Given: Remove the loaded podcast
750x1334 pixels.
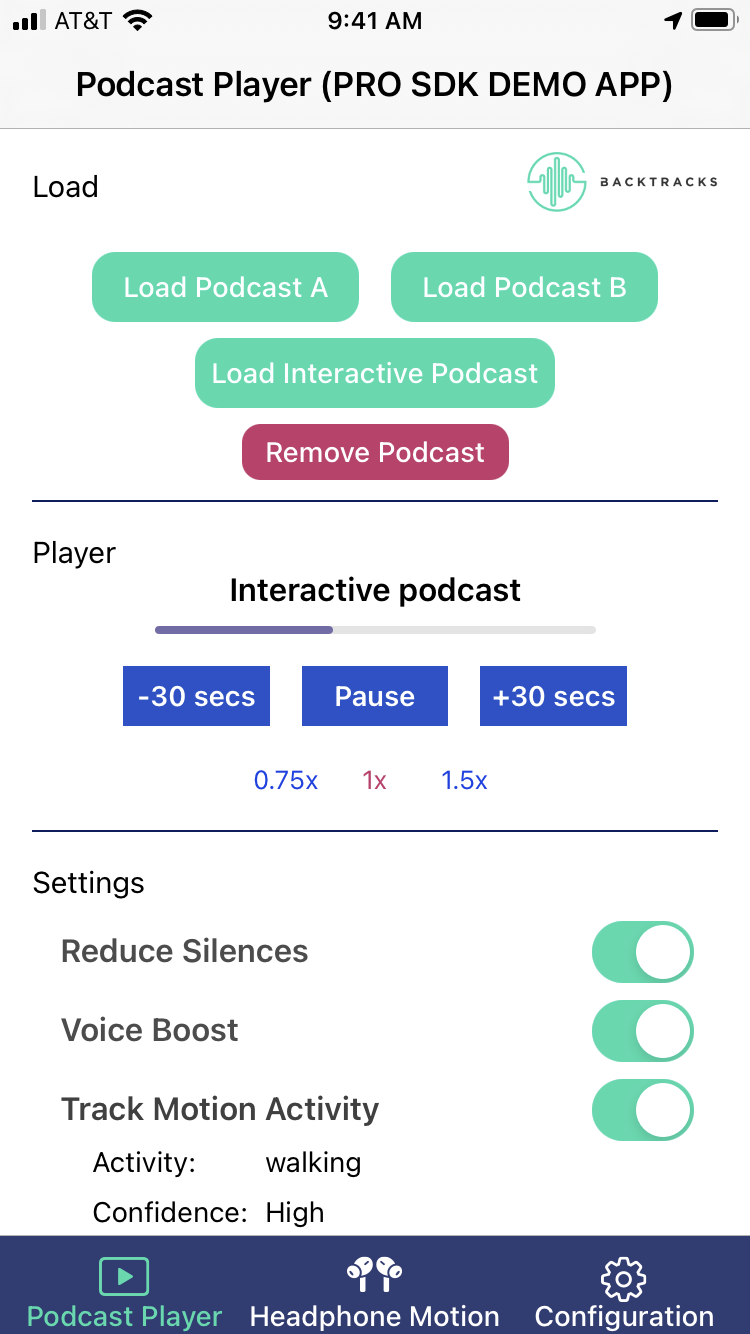Looking at the screenshot, I should click(x=375, y=452).
